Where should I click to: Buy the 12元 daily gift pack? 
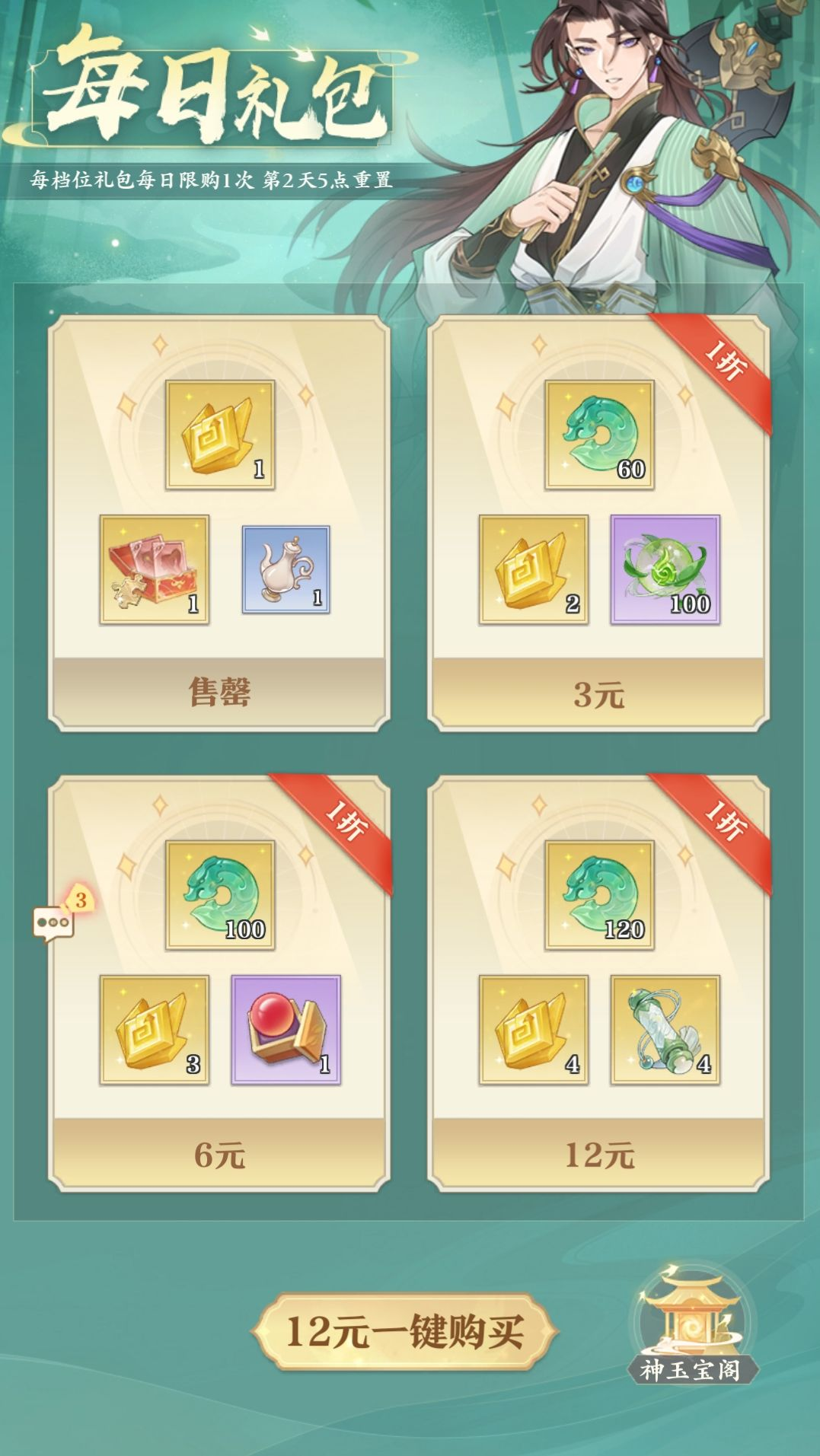pyautogui.click(x=599, y=1155)
